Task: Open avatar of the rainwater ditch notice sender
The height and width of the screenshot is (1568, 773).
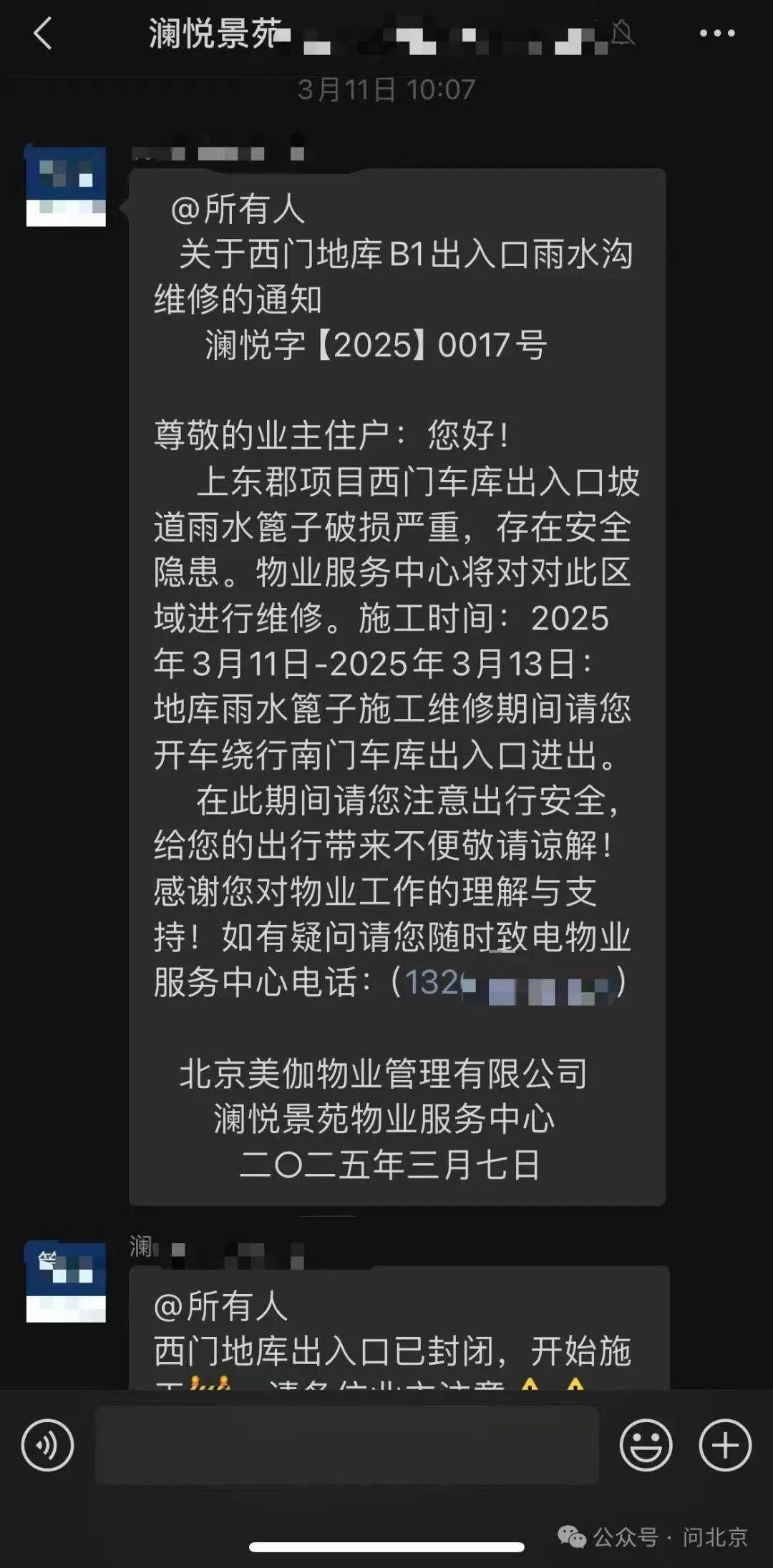Action: [66, 187]
